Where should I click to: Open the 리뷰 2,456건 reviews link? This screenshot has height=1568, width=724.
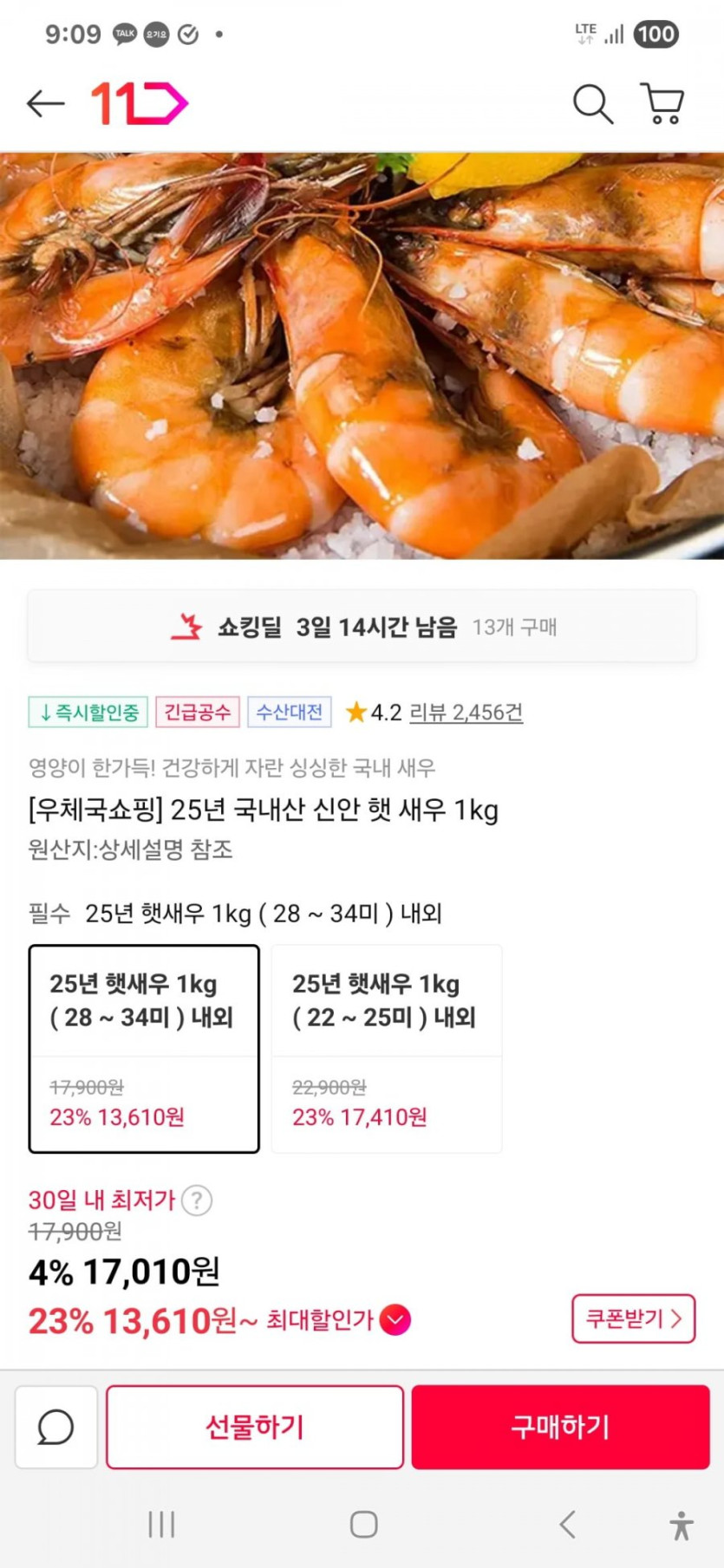[466, 712]
